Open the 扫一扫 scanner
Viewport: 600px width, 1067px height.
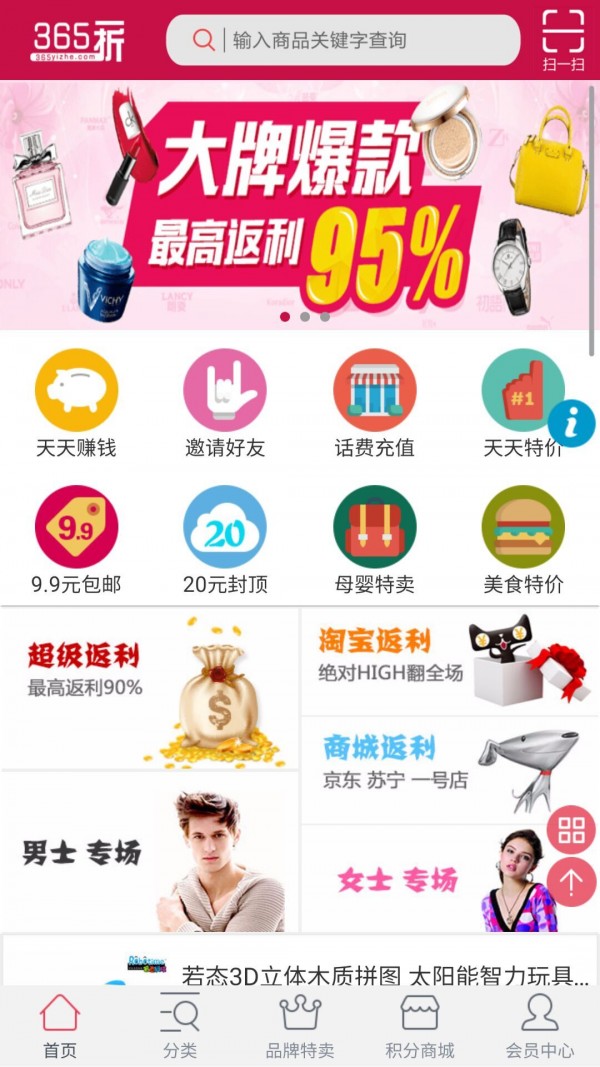point(563,40)
